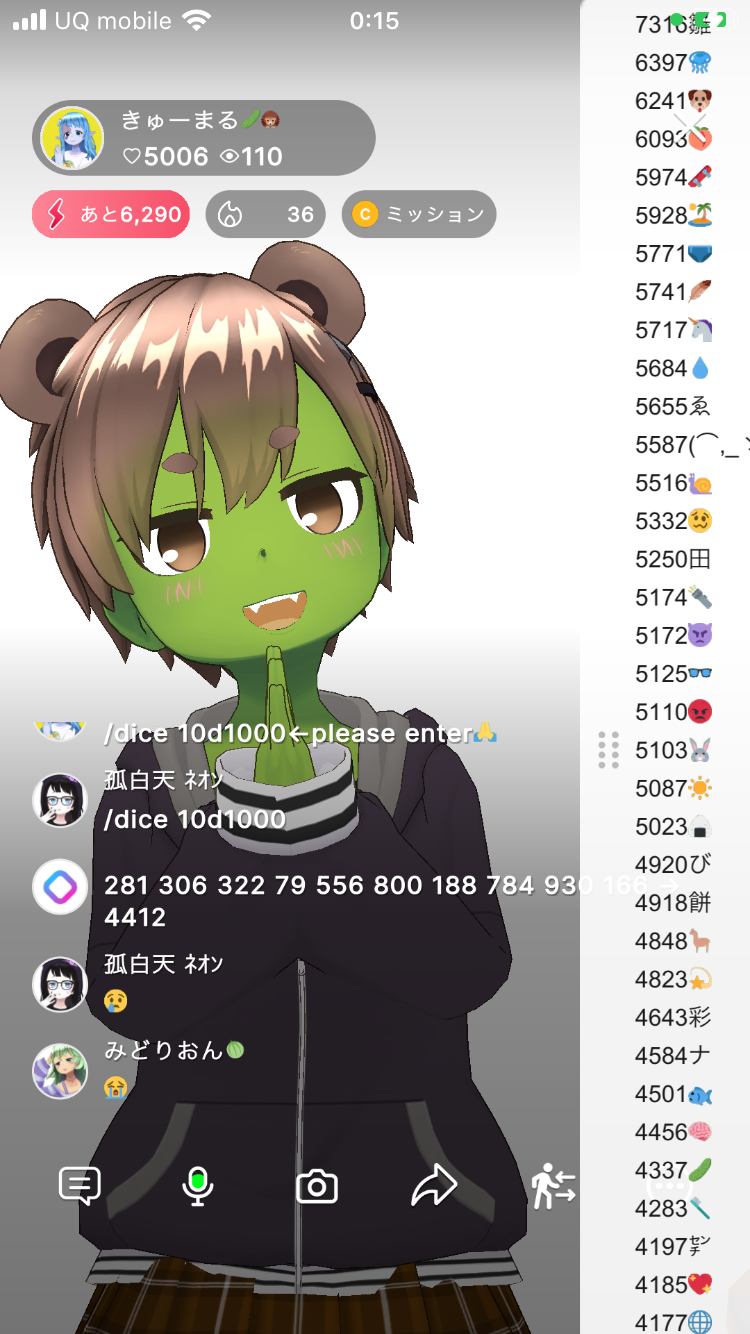
Task: Share this live stream
Action: pyautogui.click(x=434, y=1187)
